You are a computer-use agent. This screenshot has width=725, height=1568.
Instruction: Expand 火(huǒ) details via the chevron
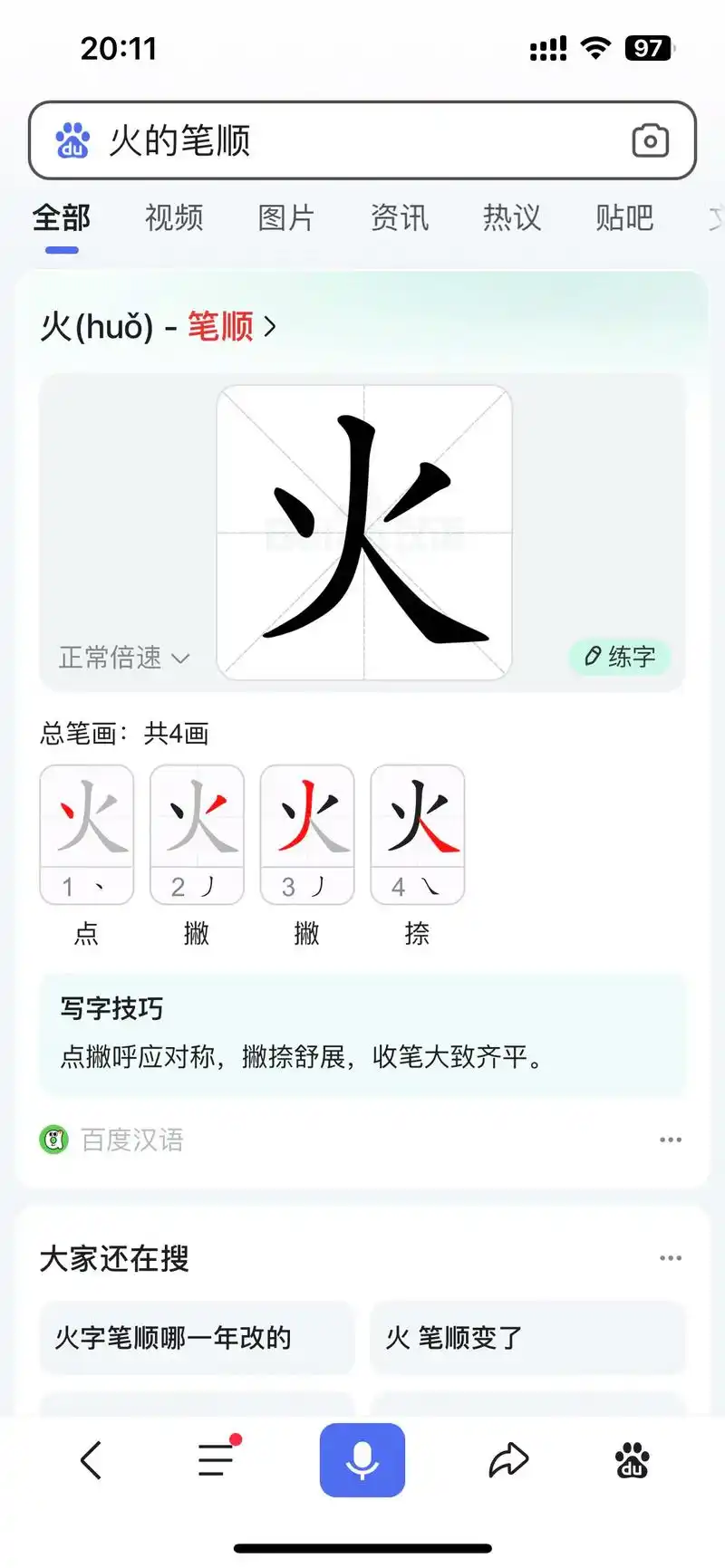click(x=270, y=328)
